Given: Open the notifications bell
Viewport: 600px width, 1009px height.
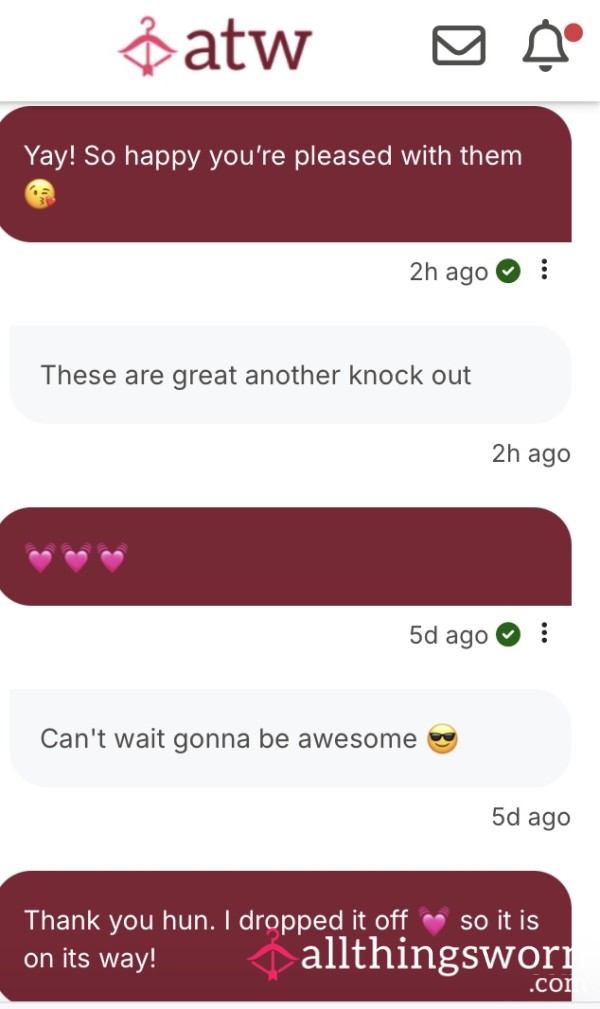Looking at the screenshot, I should (x=545, y=46).
